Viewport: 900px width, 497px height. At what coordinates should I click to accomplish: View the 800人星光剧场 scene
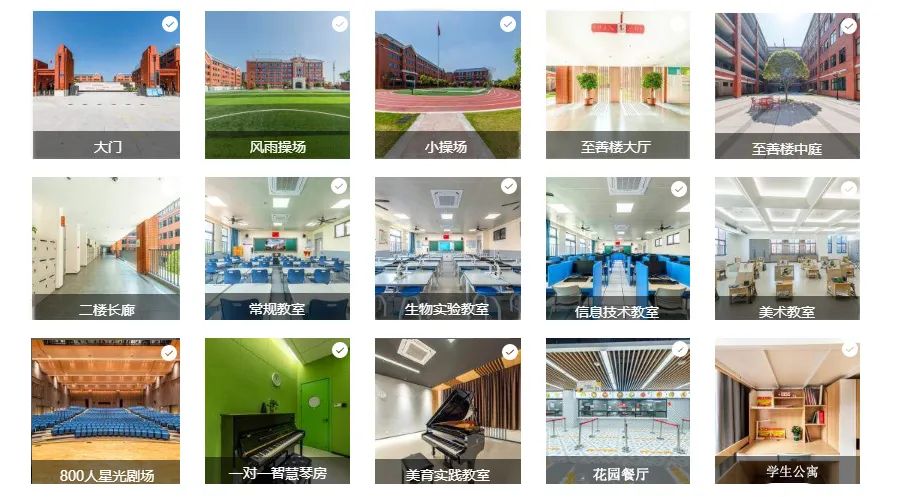tap(106, 410)
